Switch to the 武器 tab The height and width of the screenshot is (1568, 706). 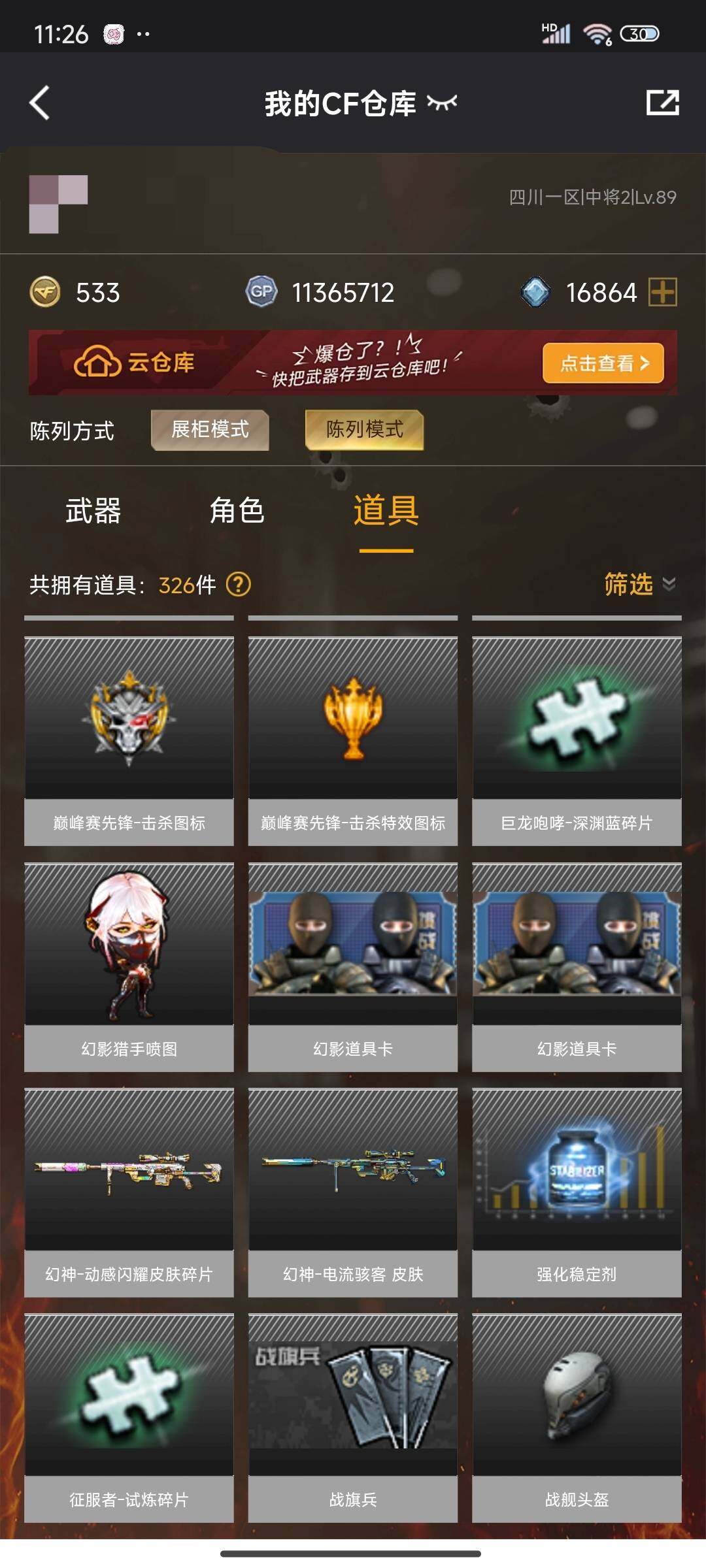point(93,510)
